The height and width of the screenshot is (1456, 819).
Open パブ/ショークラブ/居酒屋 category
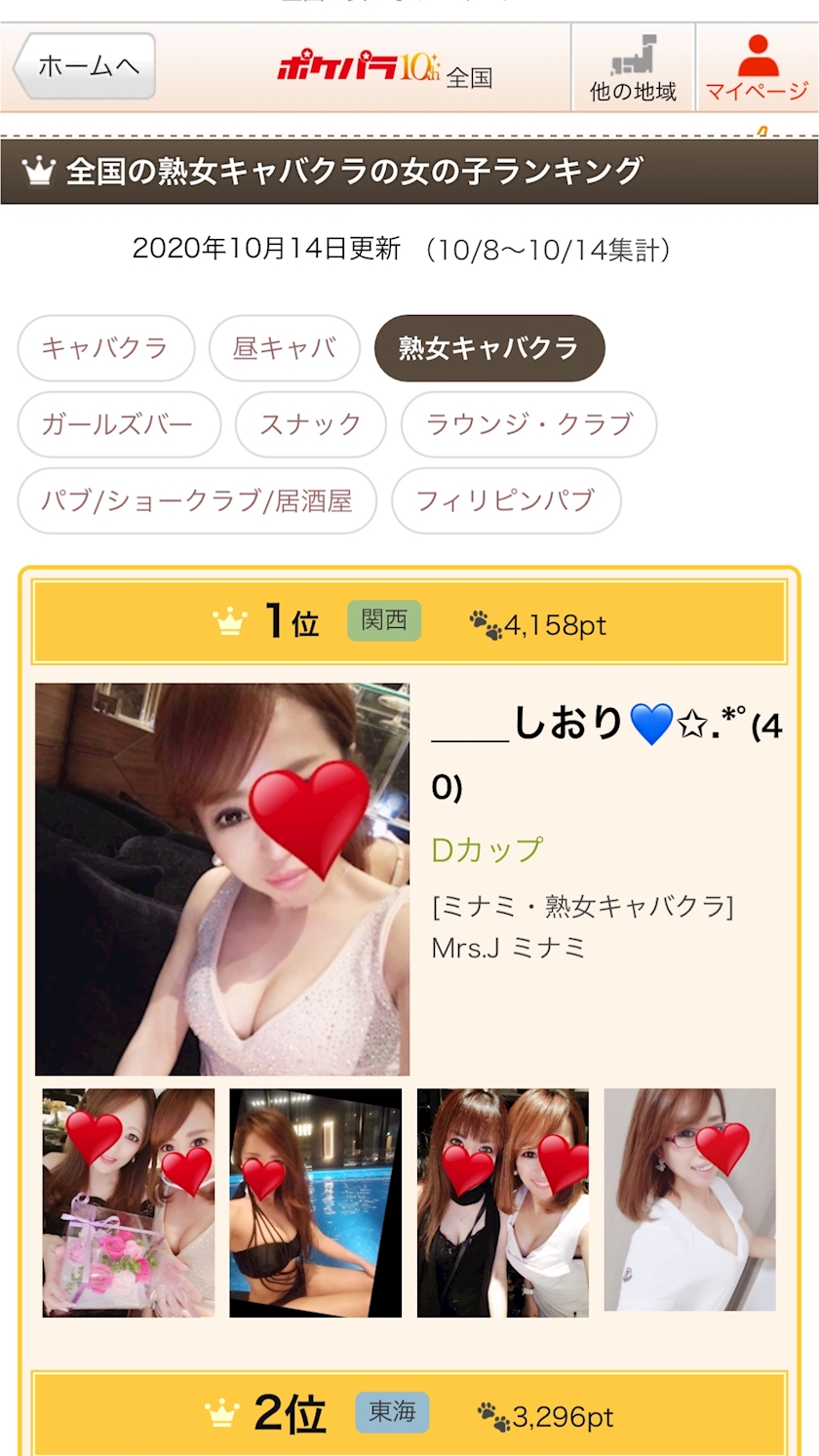(196, 501)
